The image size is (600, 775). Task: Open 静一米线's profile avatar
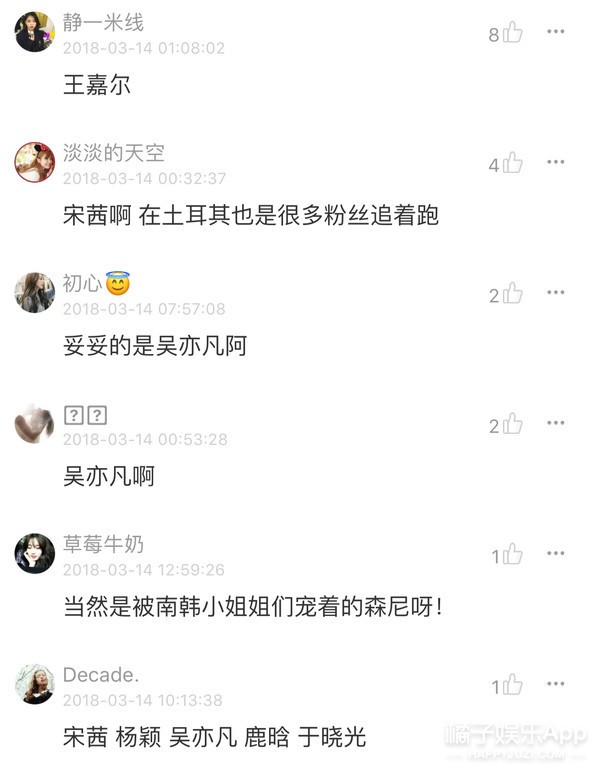click(x=34, y=32)
